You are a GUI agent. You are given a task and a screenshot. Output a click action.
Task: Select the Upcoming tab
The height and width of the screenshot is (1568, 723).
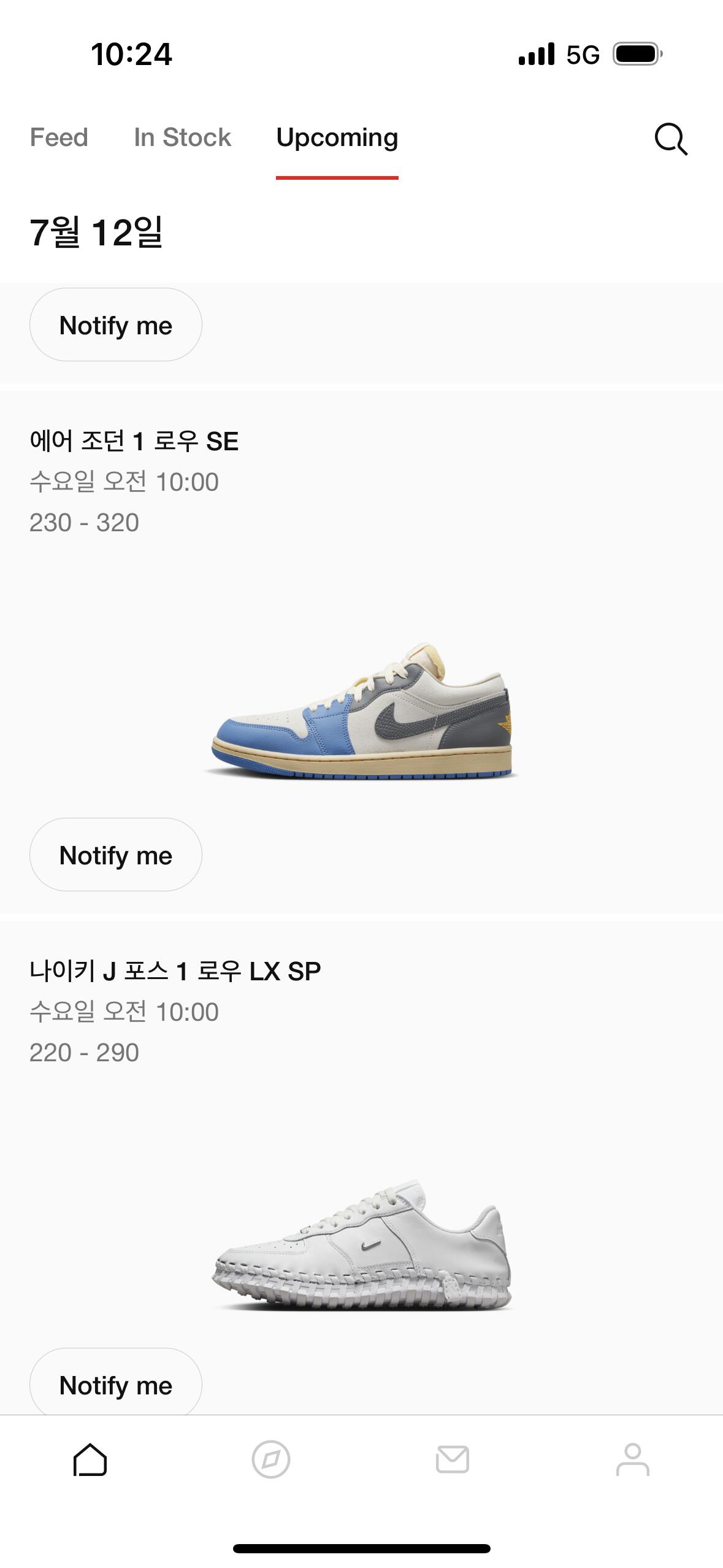[x=337, y=137]
